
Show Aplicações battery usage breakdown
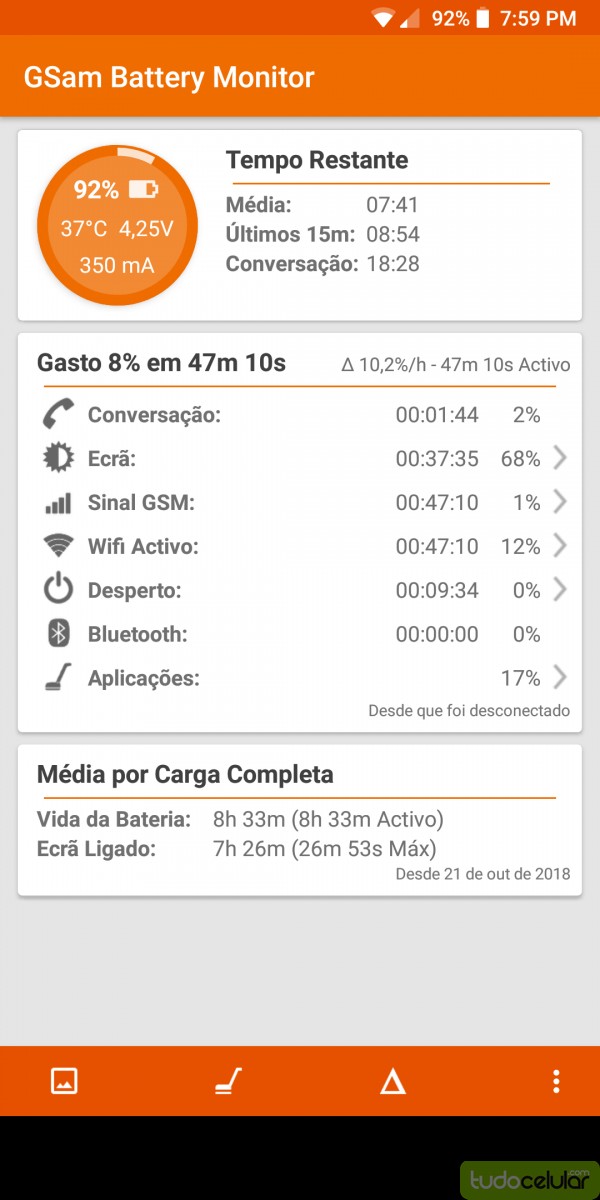point(300,679)
